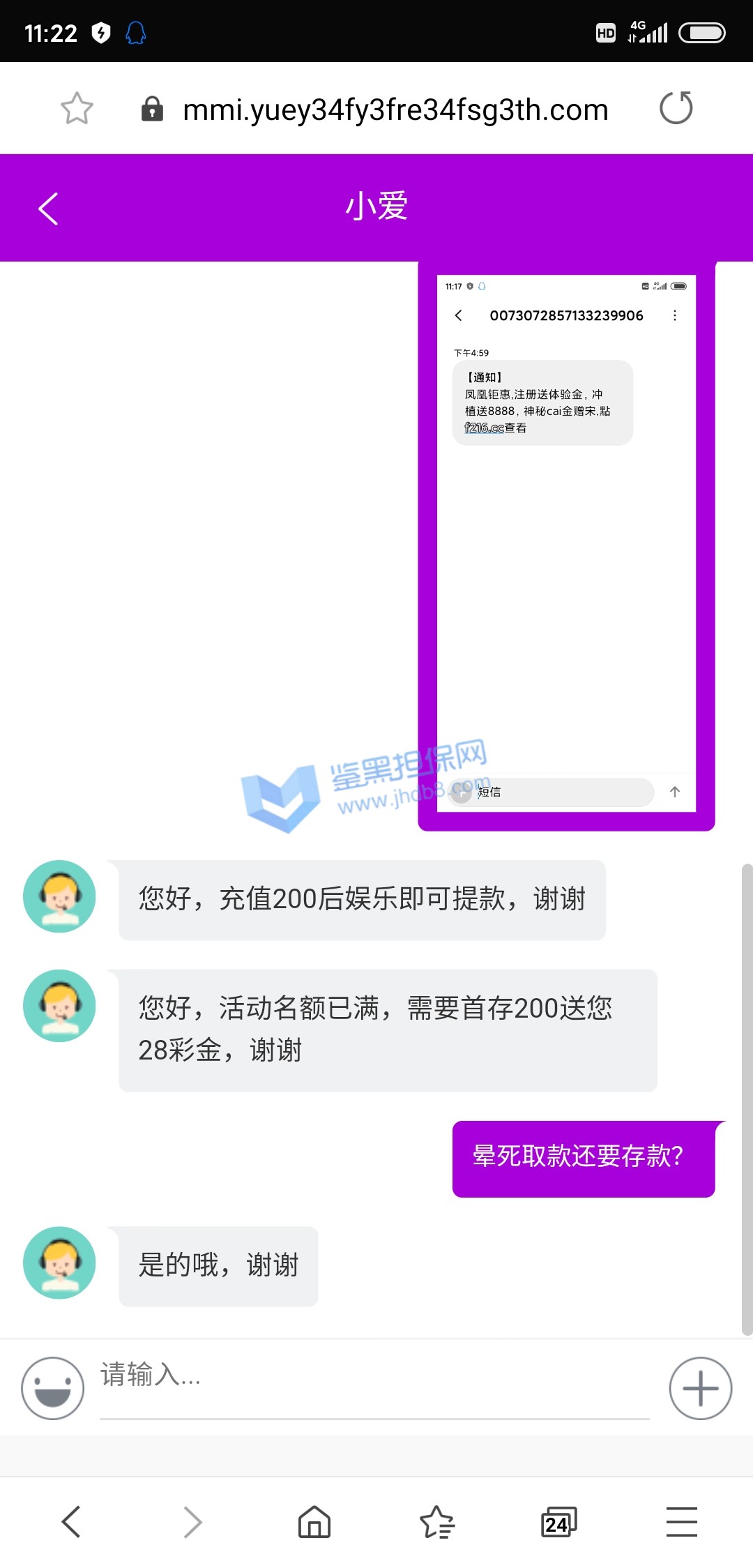This screenshot has height=1568, width=753.
Task: Reload the current web page
Action: click(x=676, y=108)
